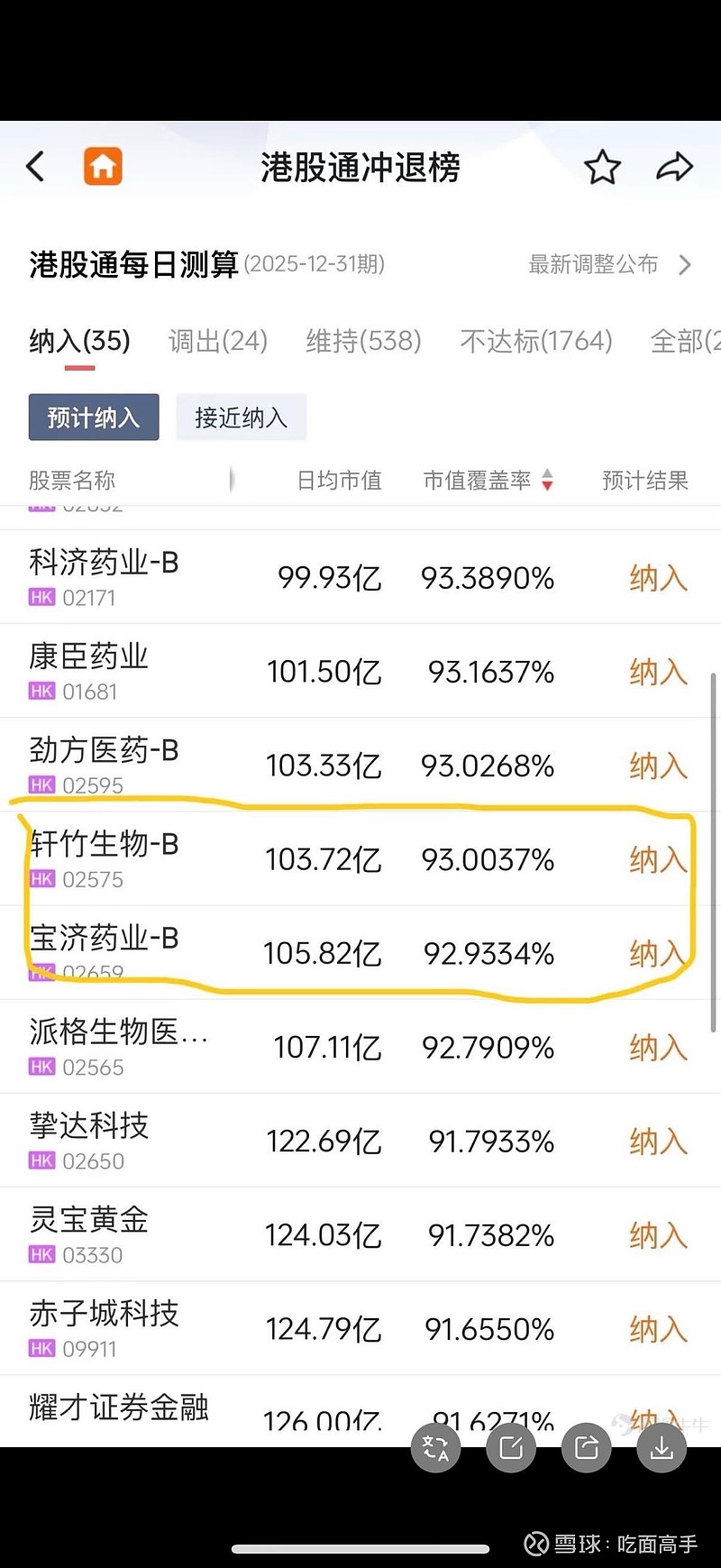Open the translate tool at the bottom

click(x=435, y=1447)
